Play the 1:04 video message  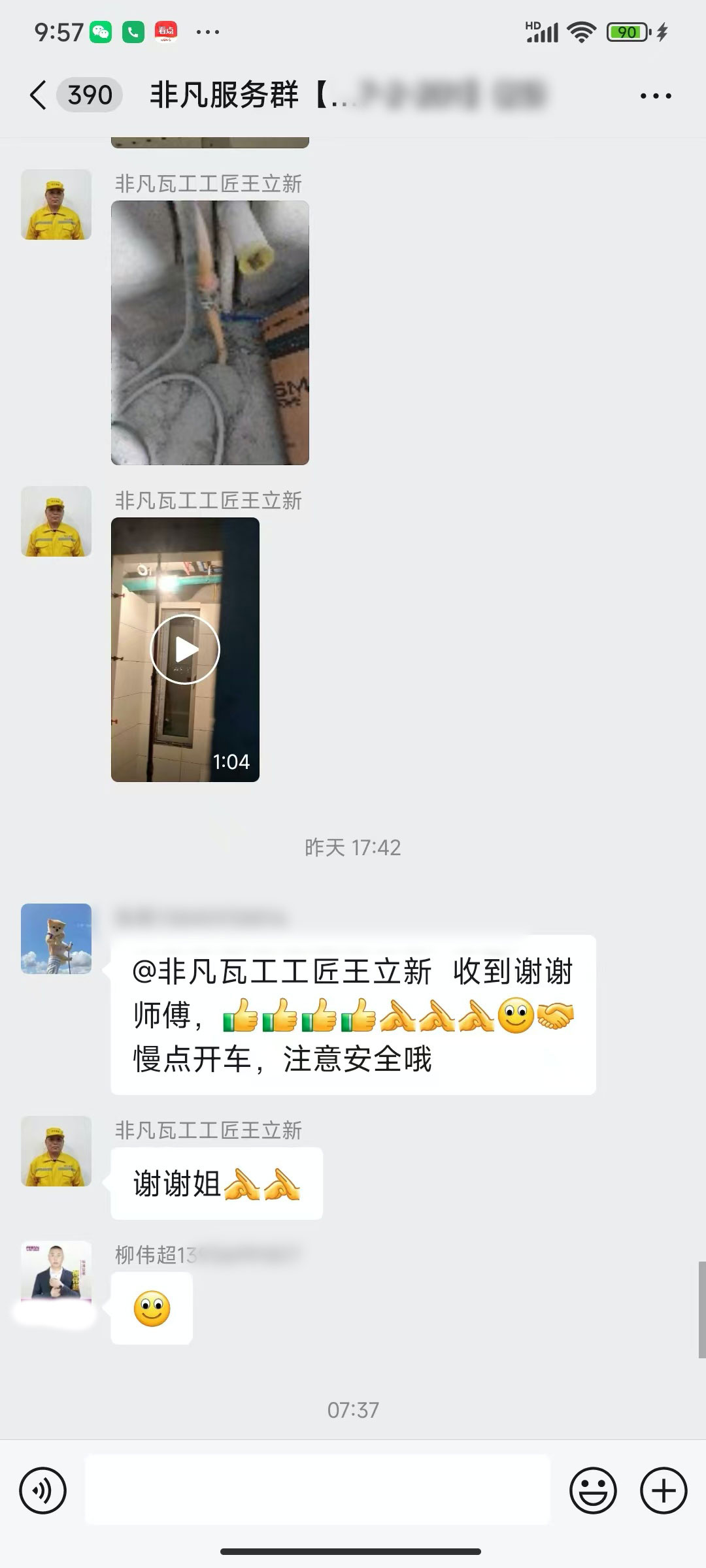(x=185, y=649)
